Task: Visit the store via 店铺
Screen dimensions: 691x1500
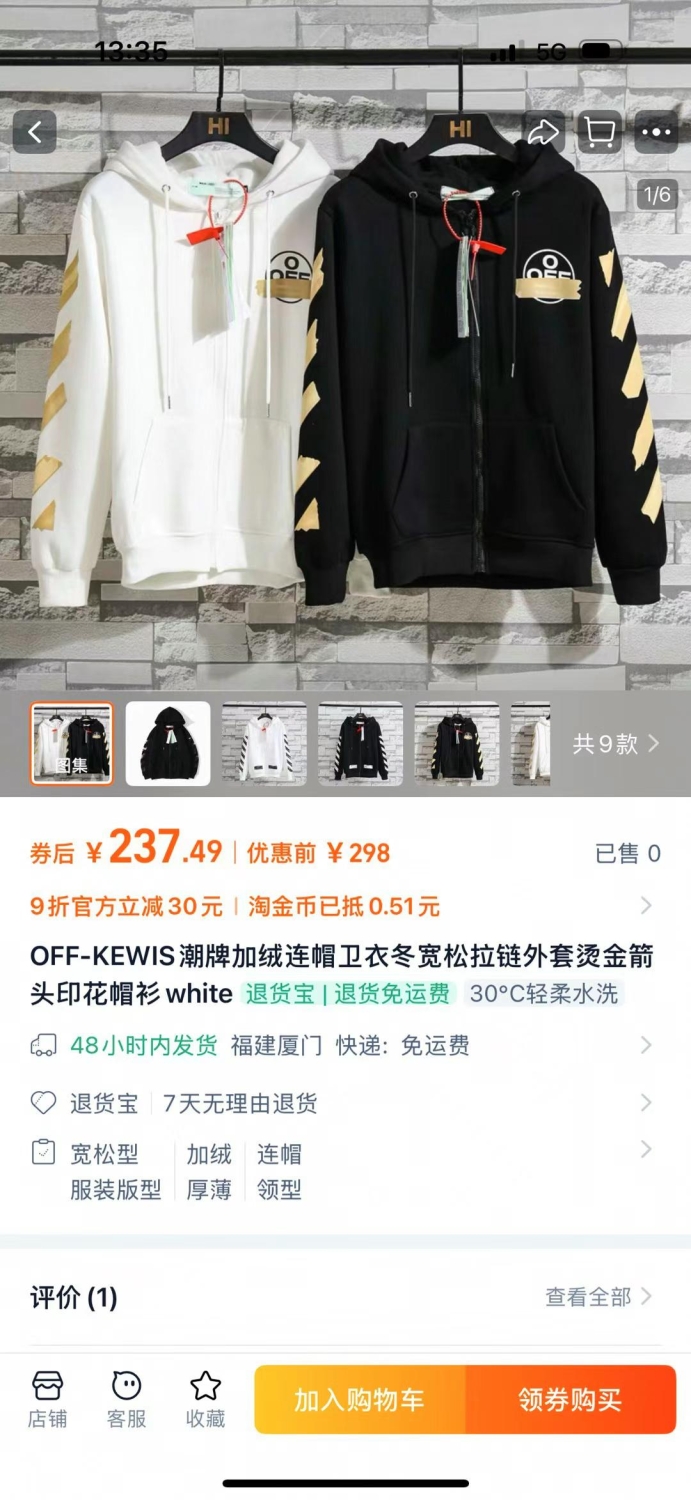Action: [48, 1400]
